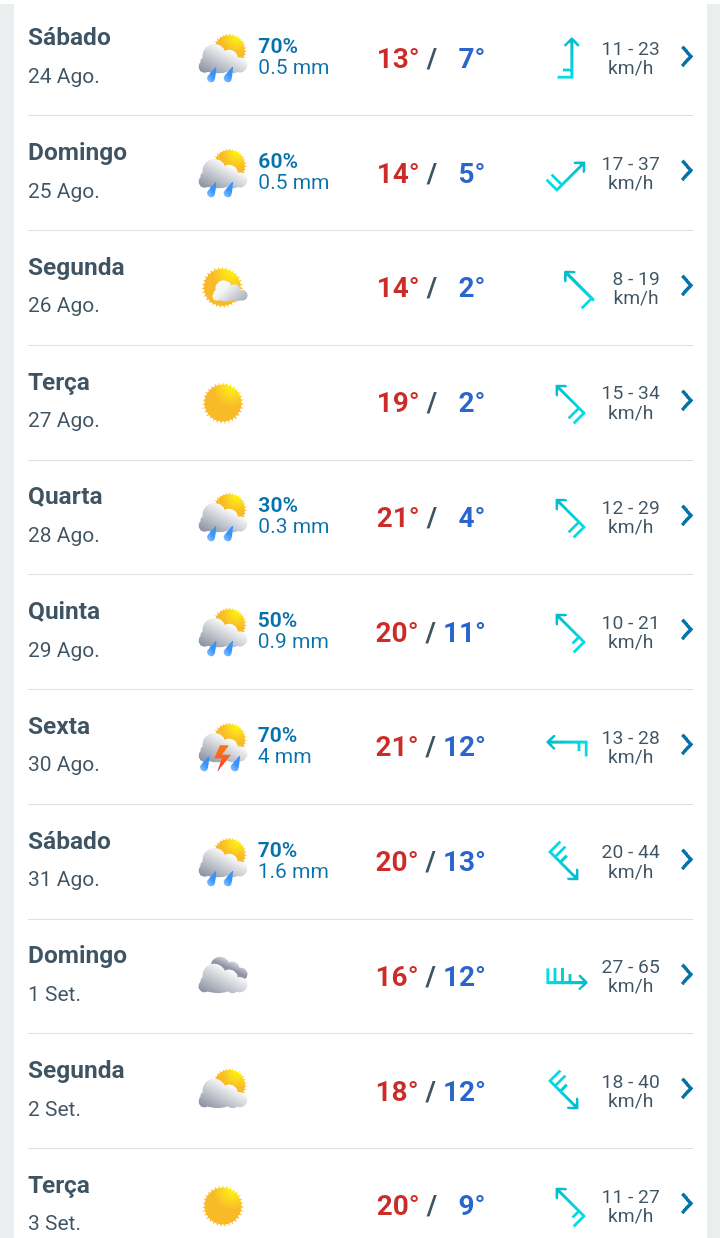This screenshot has width=720, height=1238.
Task: View details for Segunda 26 Ago.
Action: click(x=360, y=288)
